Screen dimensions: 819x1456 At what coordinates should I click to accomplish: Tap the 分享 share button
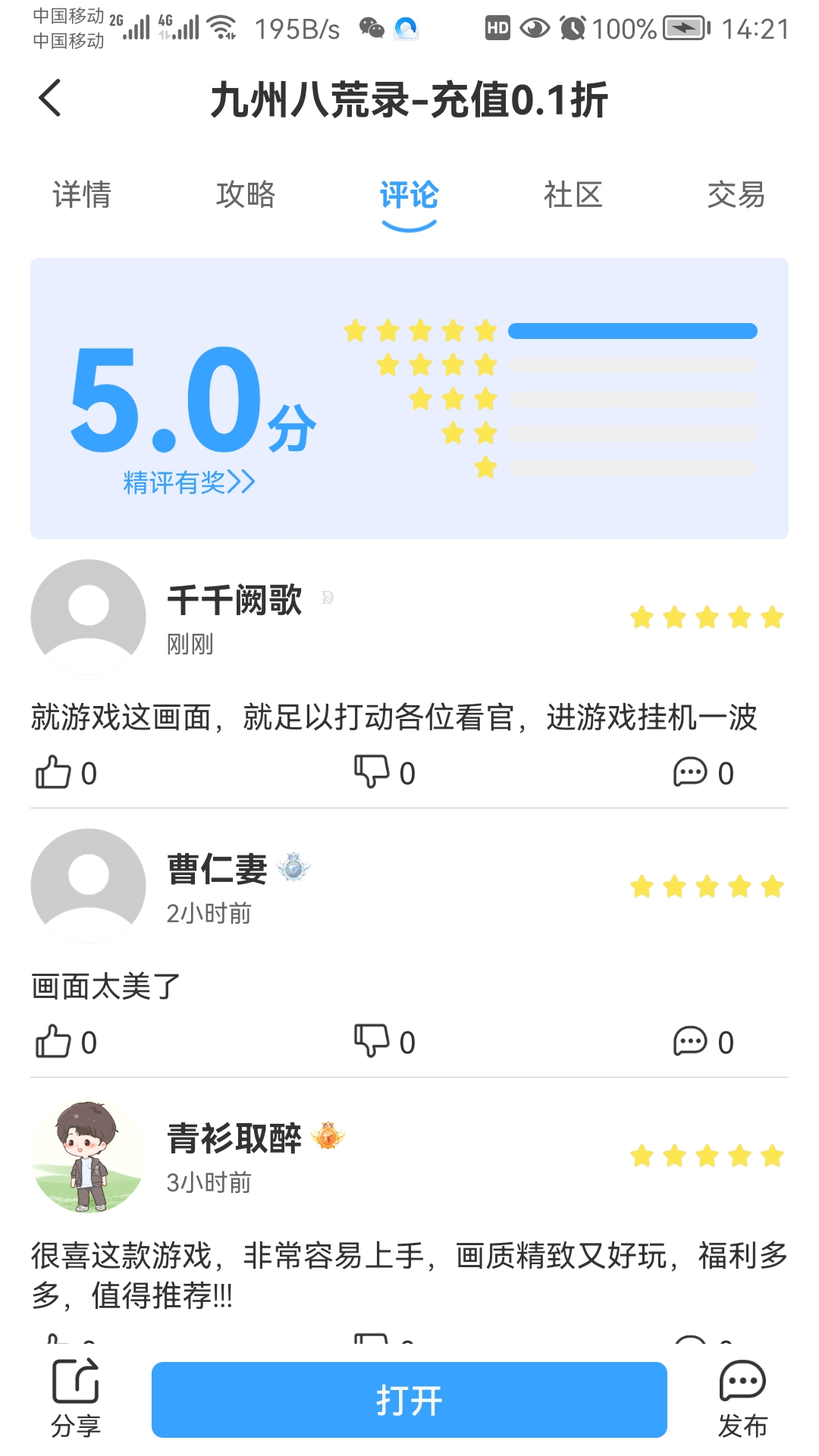(x=75, y=1398)
